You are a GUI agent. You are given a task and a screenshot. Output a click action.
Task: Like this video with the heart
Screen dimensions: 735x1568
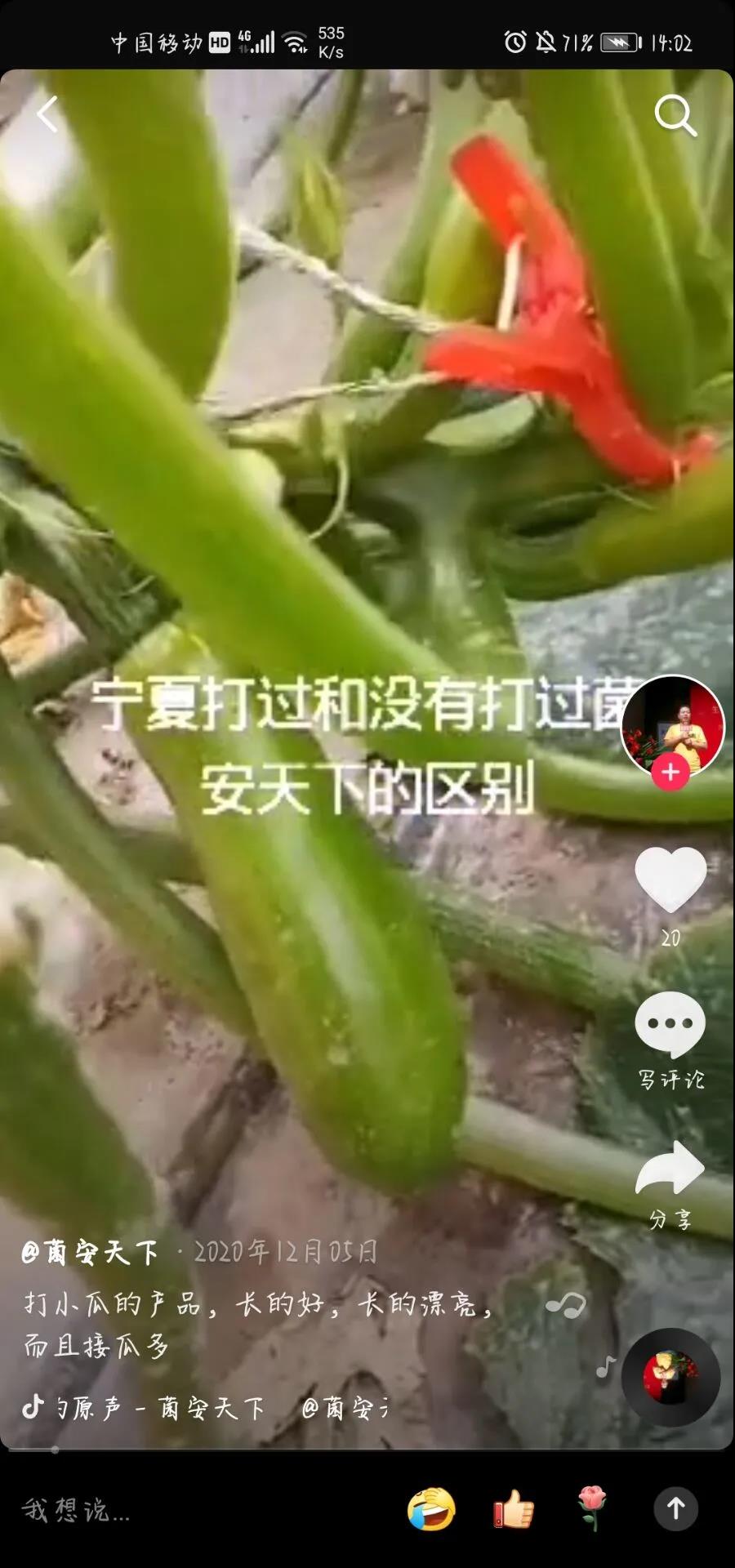click(670, 879)
